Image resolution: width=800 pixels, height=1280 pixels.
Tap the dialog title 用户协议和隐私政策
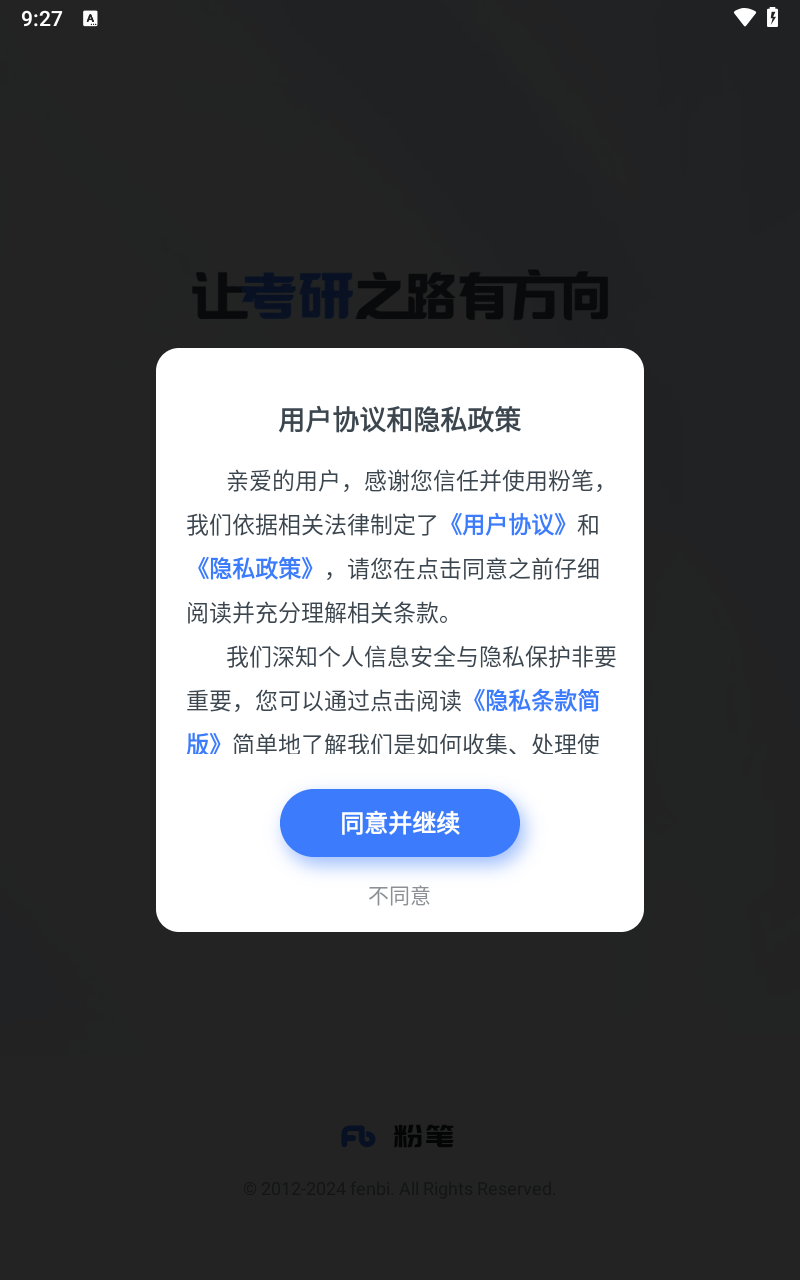[x=400, y=421]
